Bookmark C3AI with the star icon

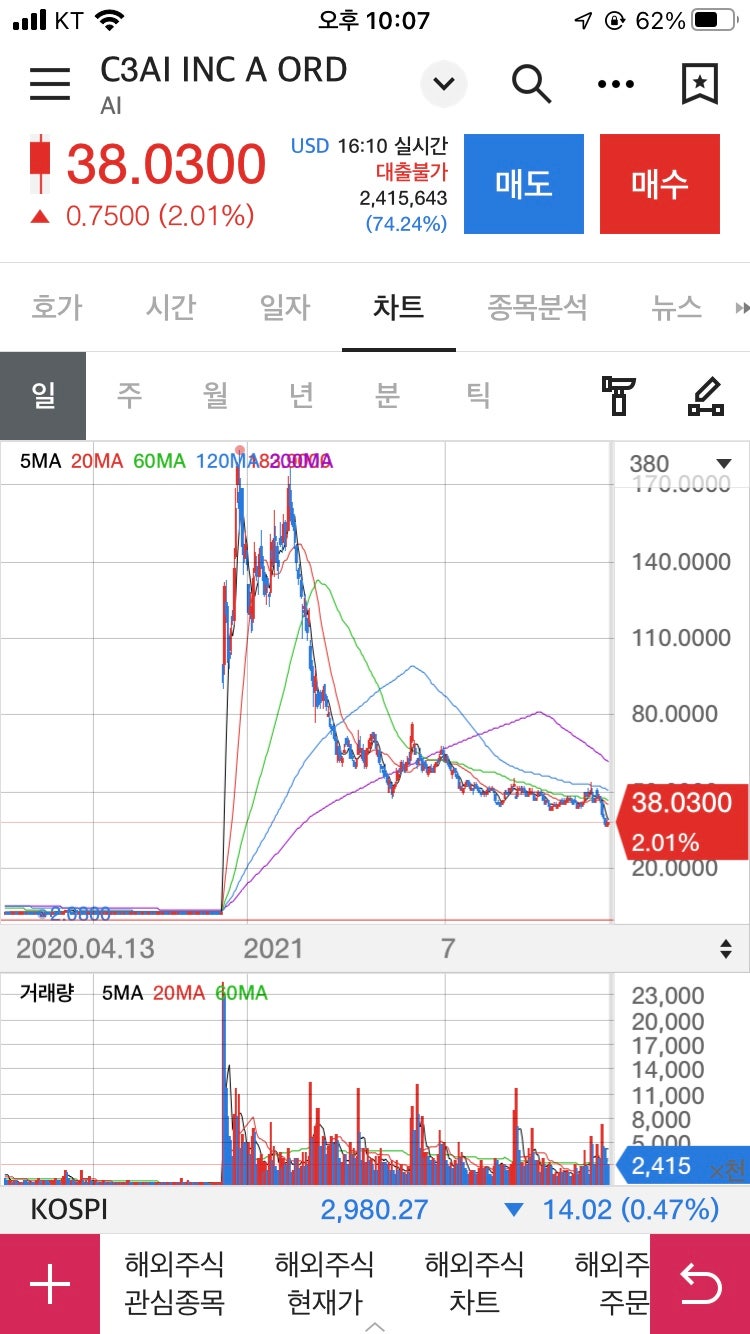(700, 84)
